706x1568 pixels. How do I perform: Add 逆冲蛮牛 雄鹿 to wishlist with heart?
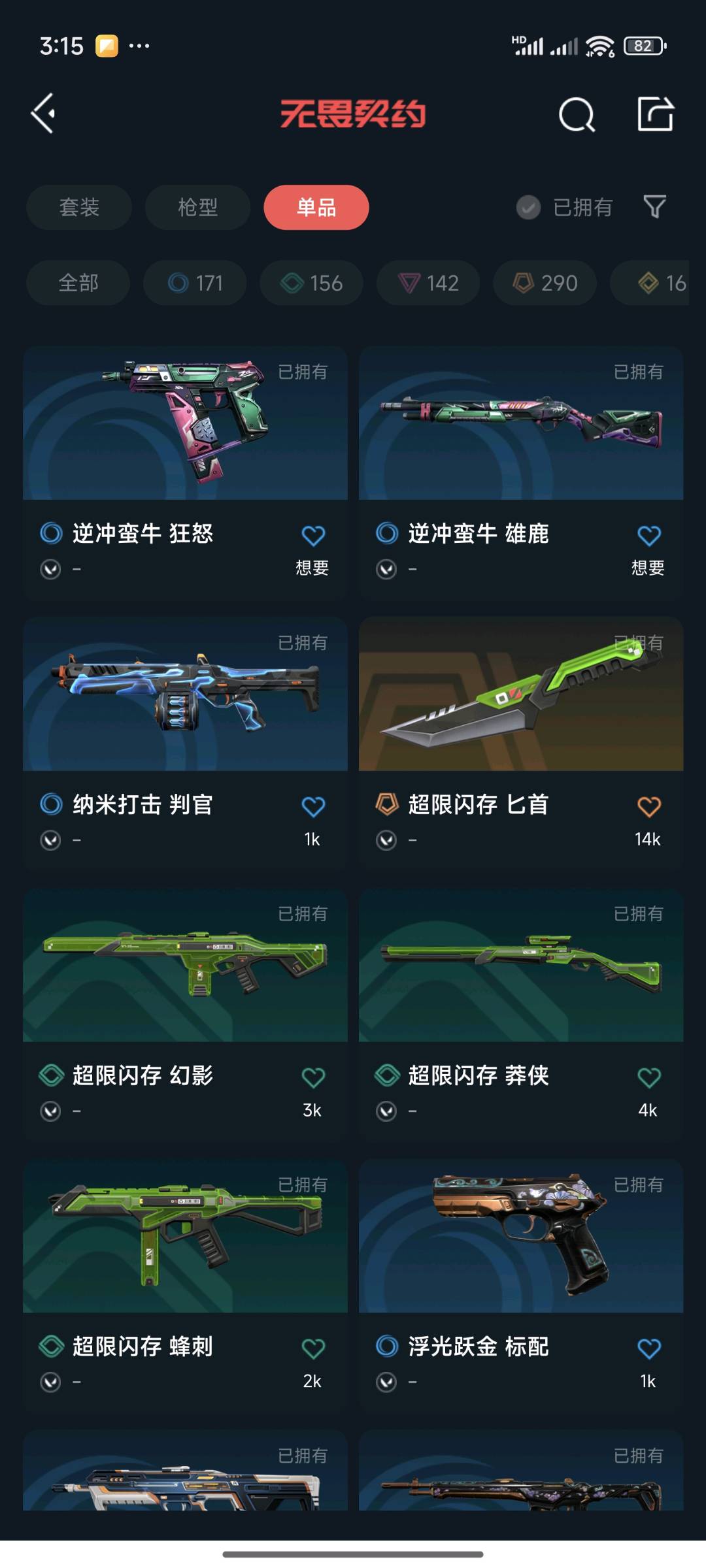[648, 536]
